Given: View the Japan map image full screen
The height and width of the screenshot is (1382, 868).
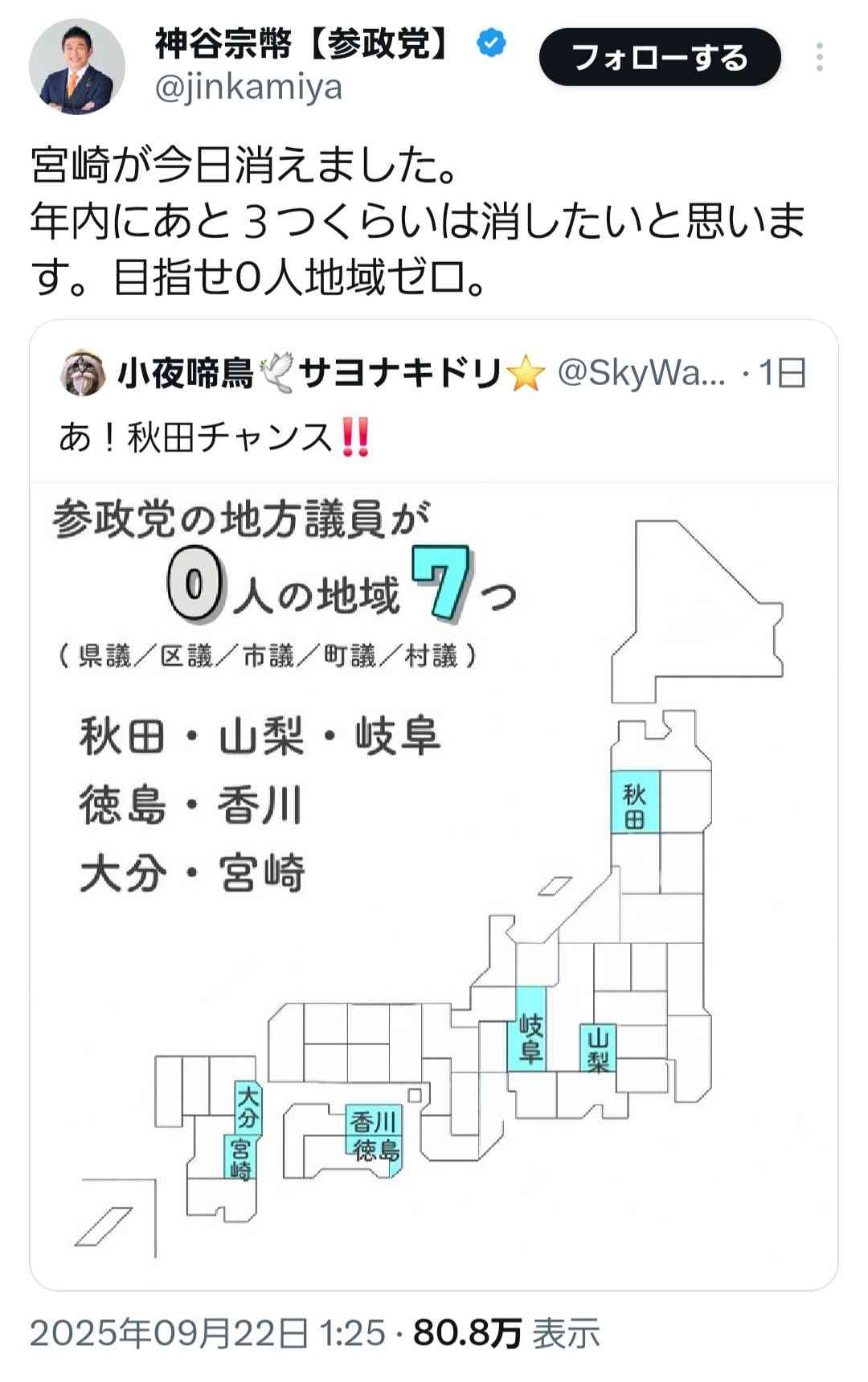Looking at the screenshot, I should [x=434, y=884].
